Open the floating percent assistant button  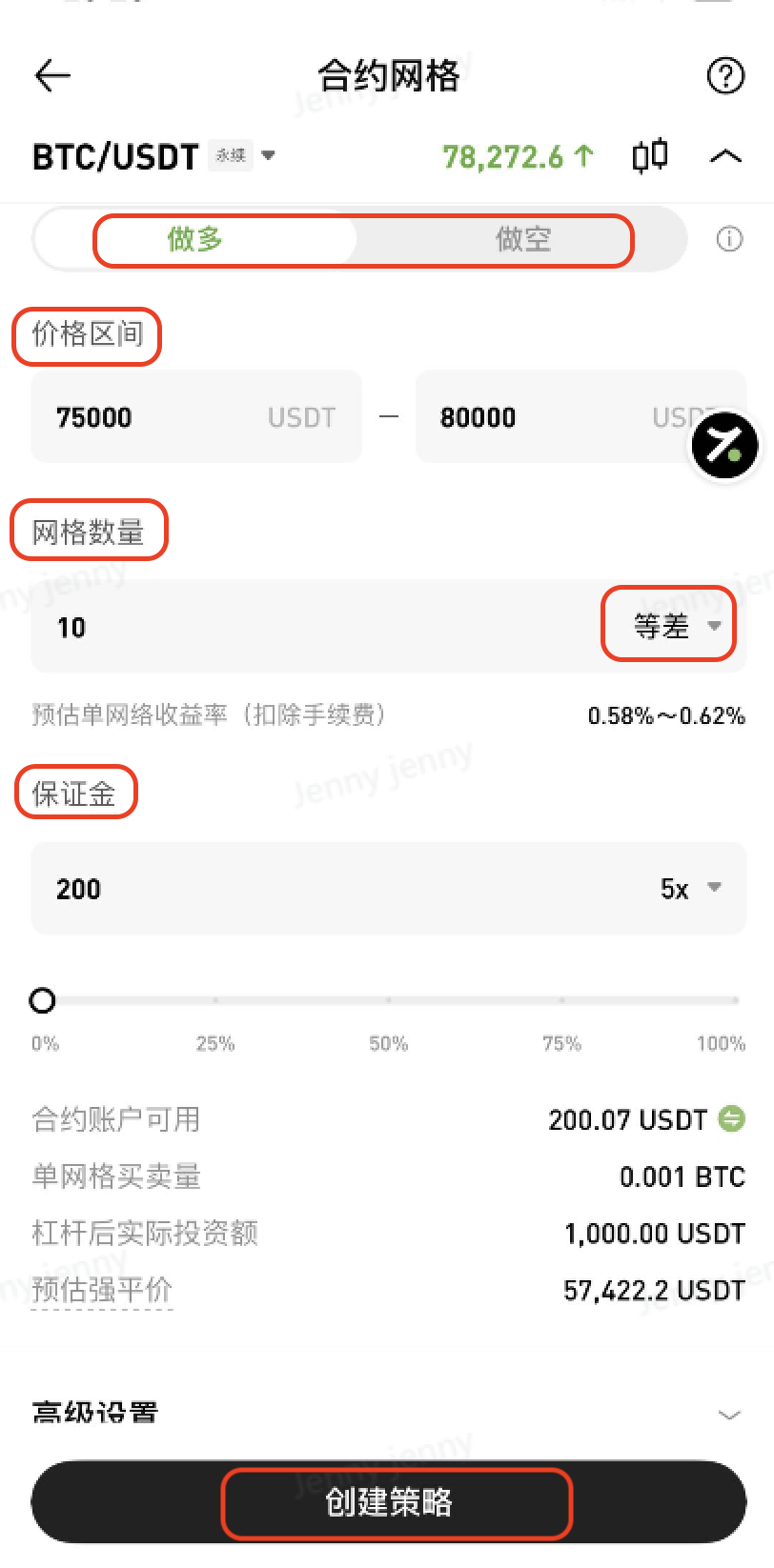pyautogui.click(x=724, y=445)
